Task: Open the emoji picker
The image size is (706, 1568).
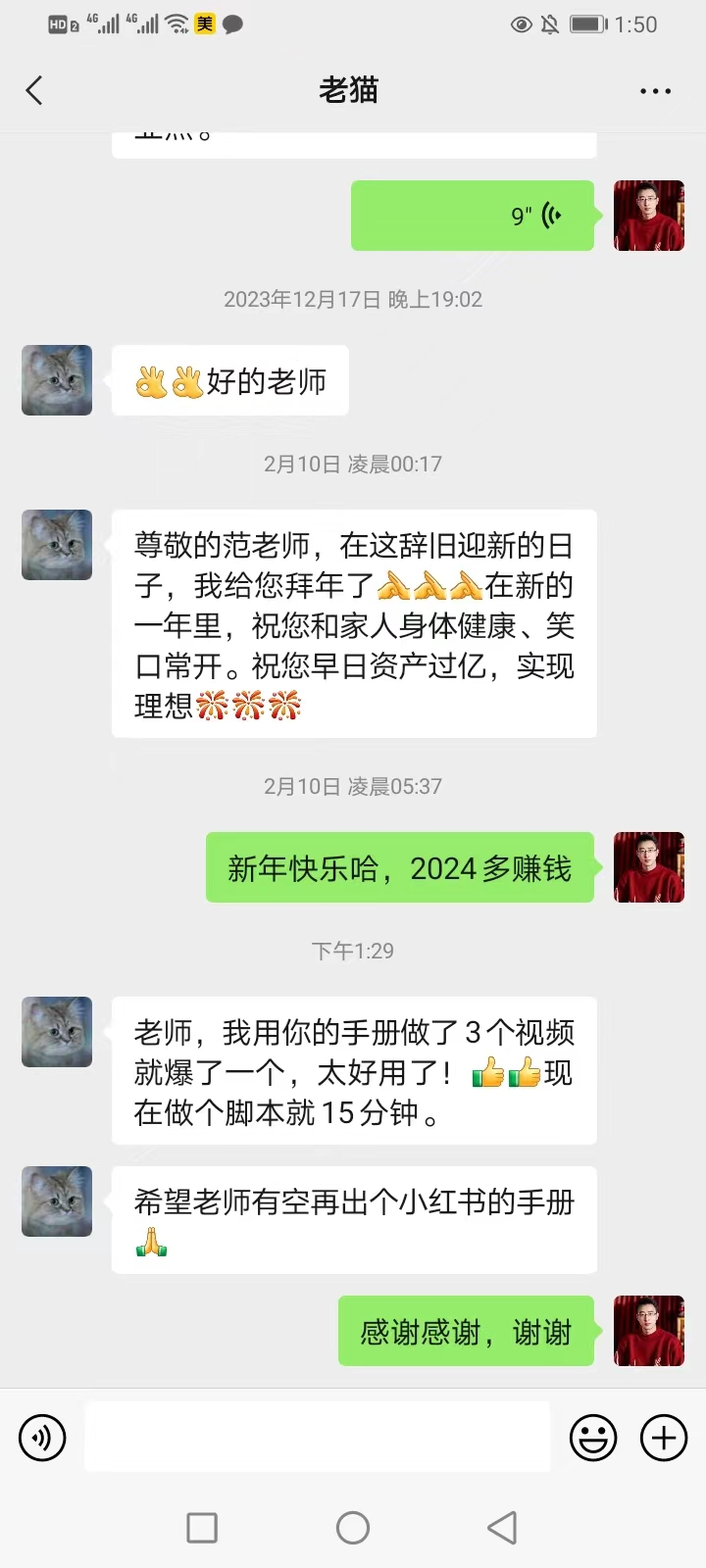Action: coord(593,1438)
